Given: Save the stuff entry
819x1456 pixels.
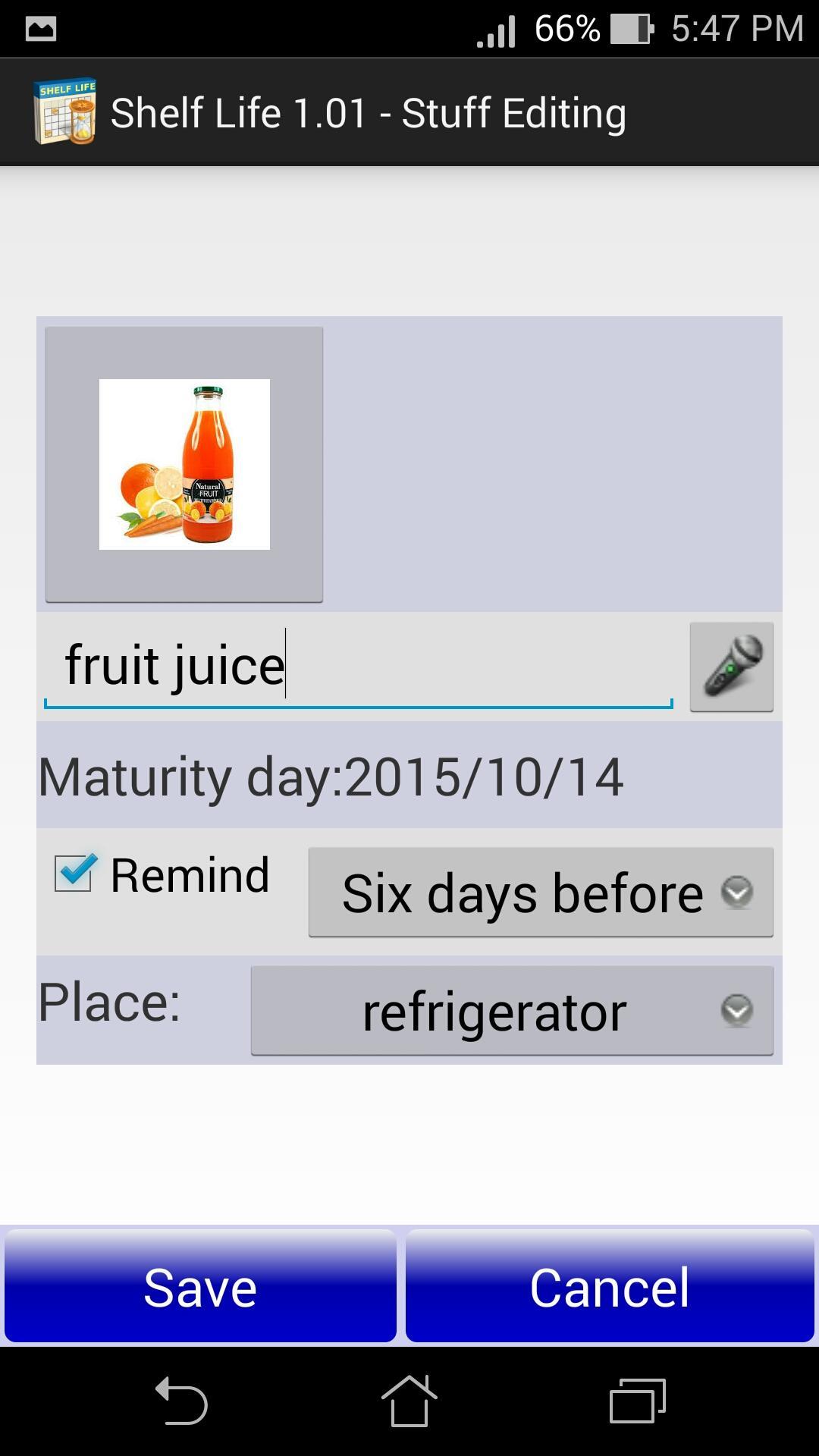Looking at the screenshot, I should (200, 1287).
